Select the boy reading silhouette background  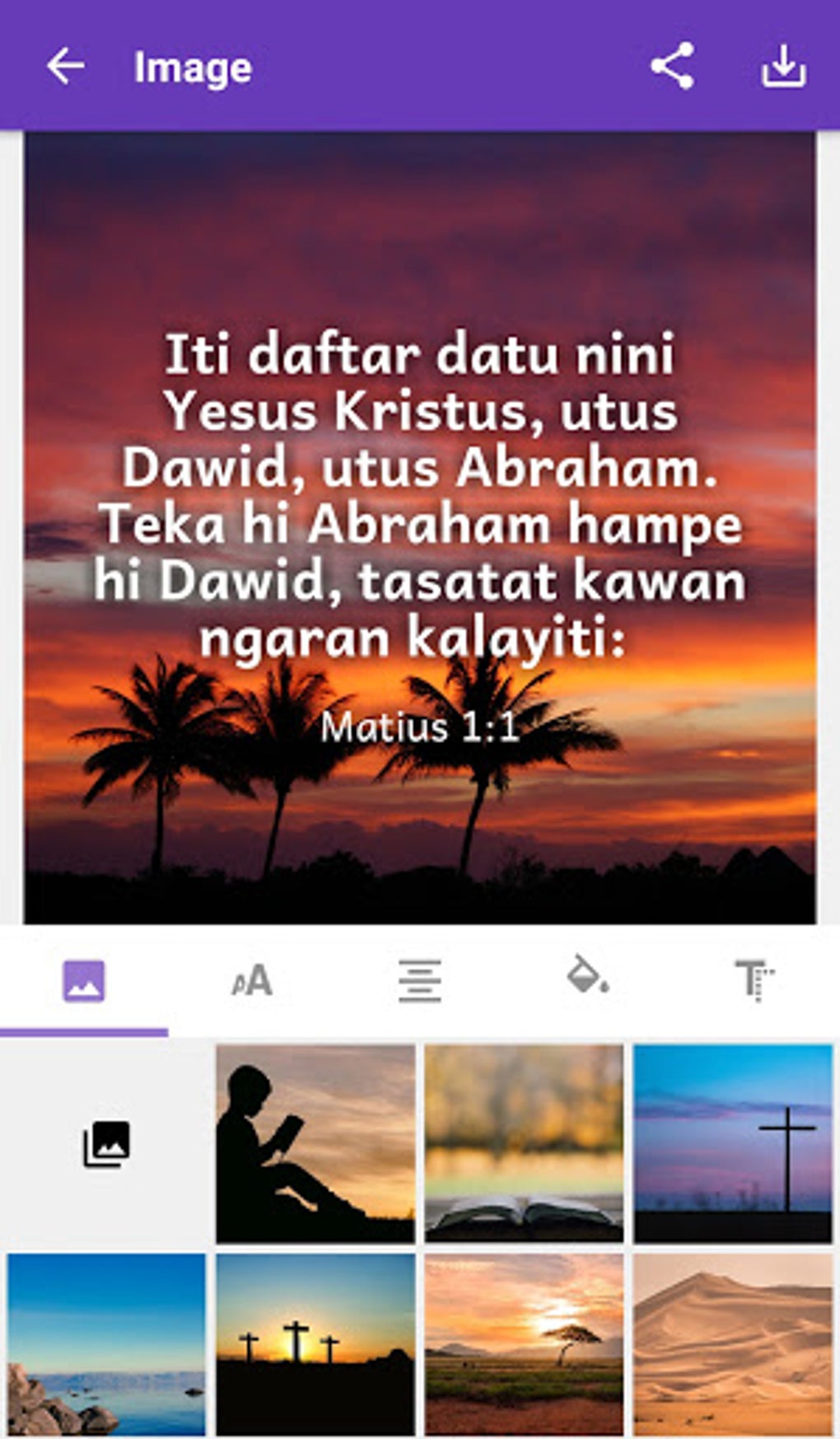point(315,1143)
